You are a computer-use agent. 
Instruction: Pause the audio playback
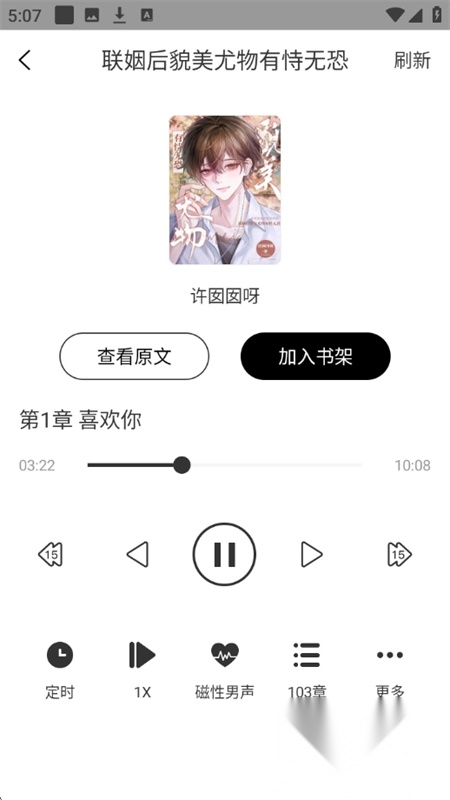pos(224,554)
